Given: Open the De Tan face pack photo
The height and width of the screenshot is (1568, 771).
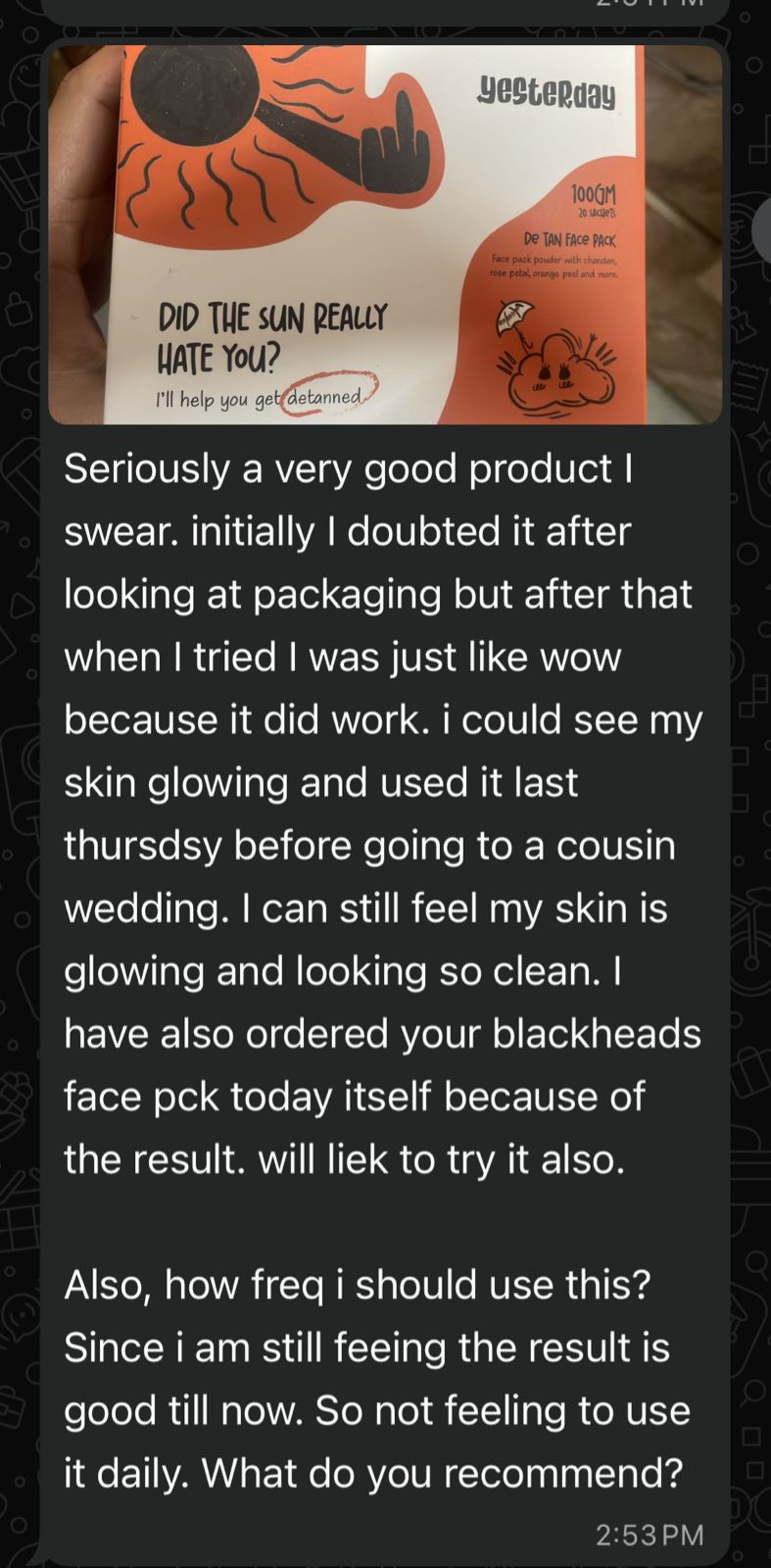Looking at the screenshot, I should [x=385, y=235].
